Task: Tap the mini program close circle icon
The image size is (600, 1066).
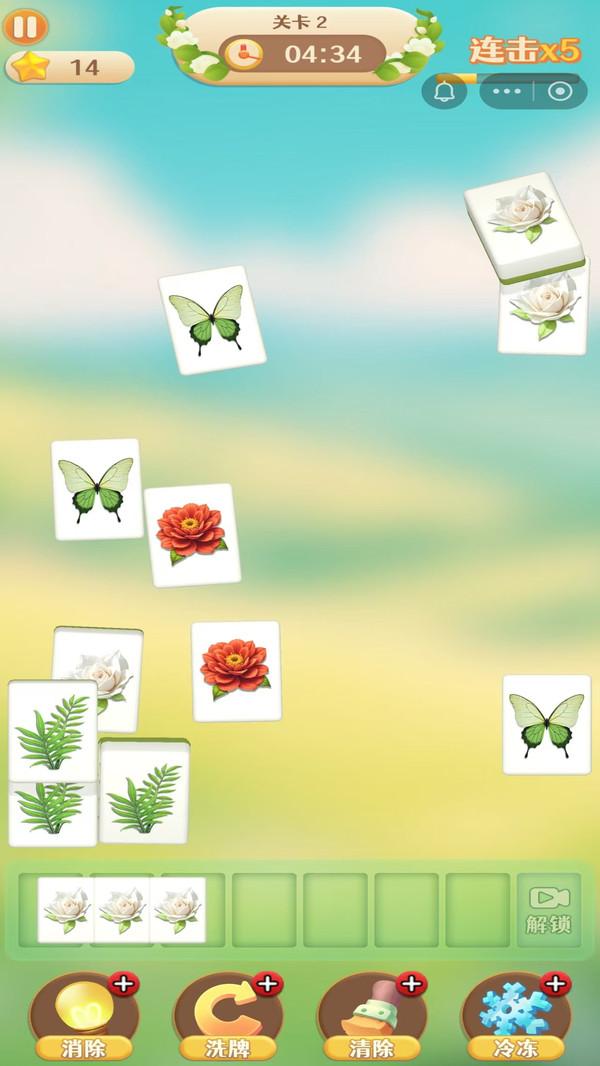Action: pos(560,91)
